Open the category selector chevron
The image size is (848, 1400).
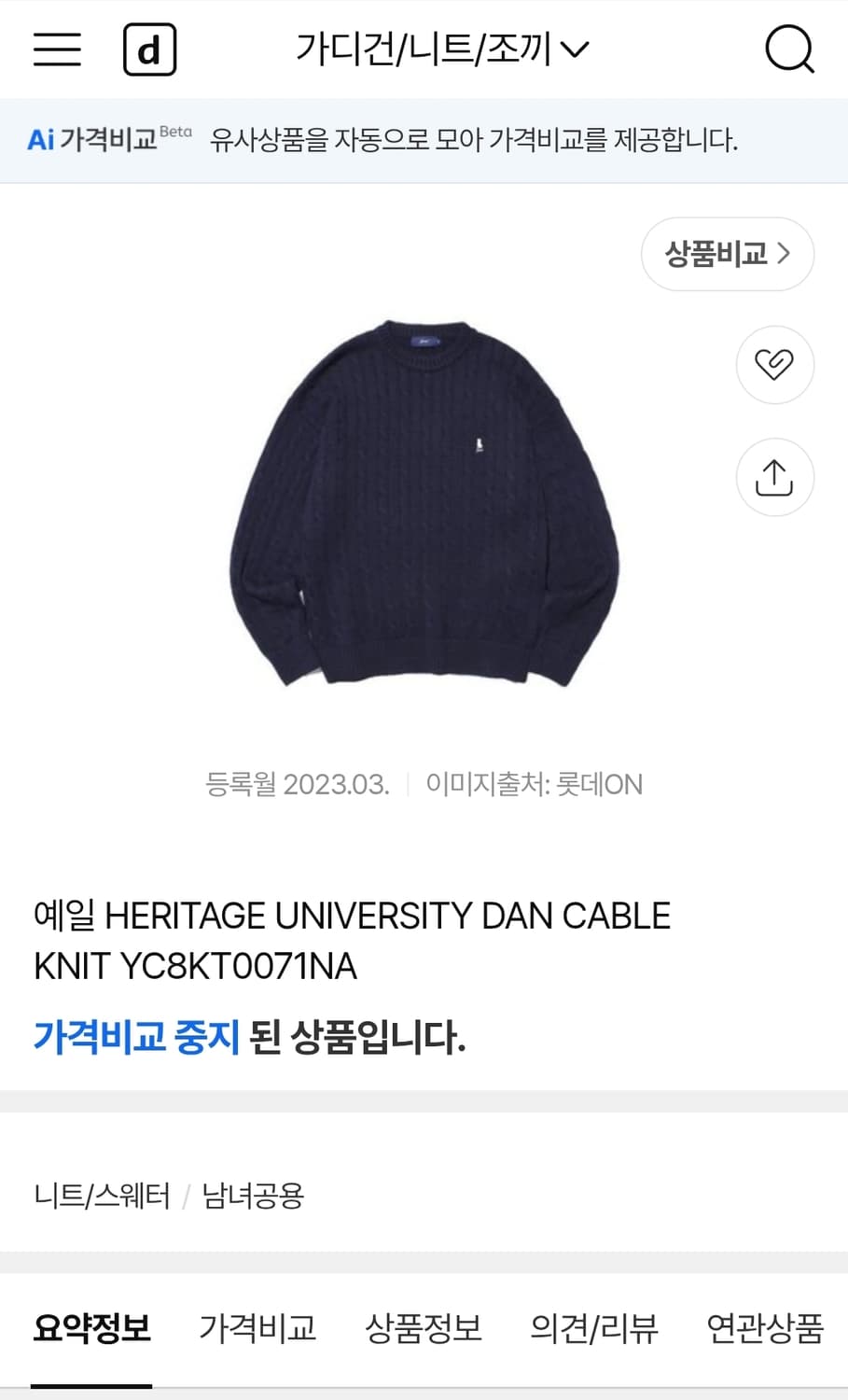576,51
